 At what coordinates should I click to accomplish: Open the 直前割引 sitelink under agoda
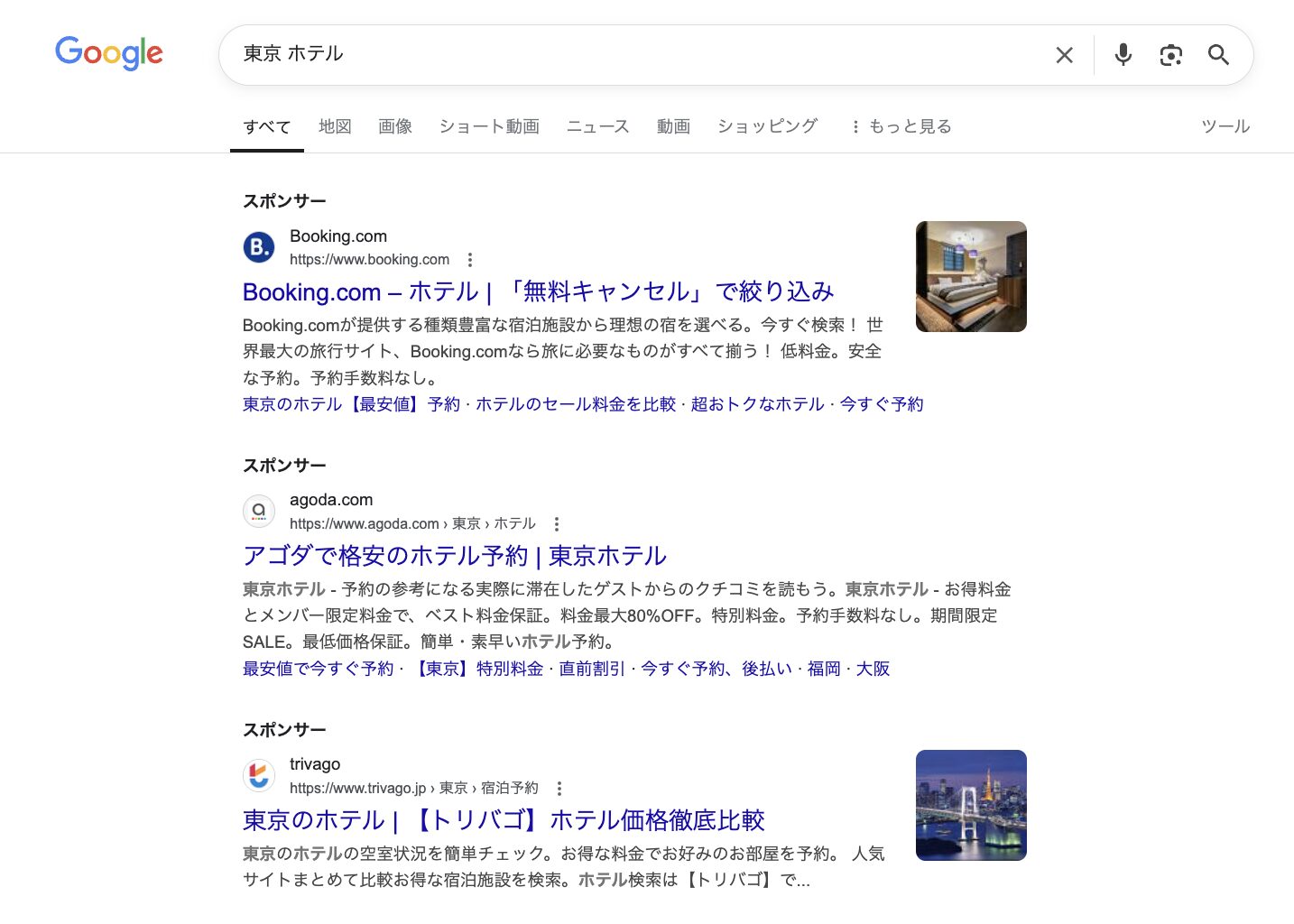click(x=591, y=669)
